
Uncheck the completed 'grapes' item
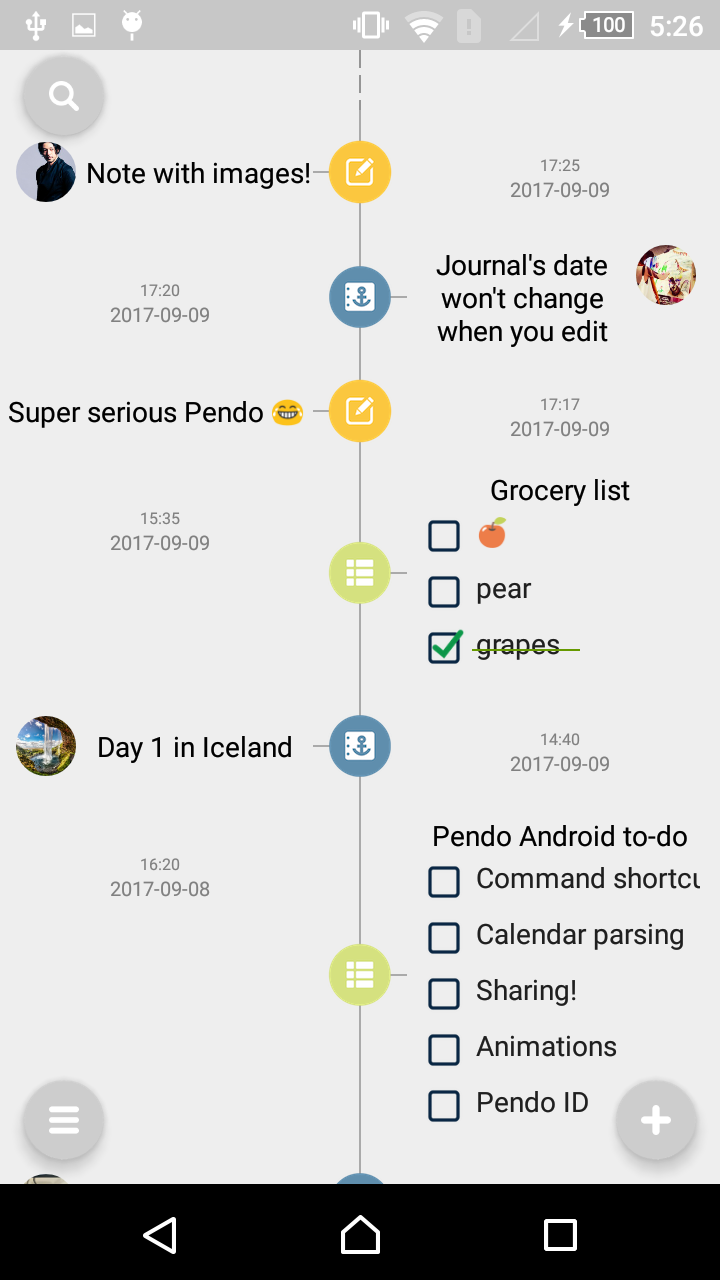pyautogui.click(x=443, y=647)
